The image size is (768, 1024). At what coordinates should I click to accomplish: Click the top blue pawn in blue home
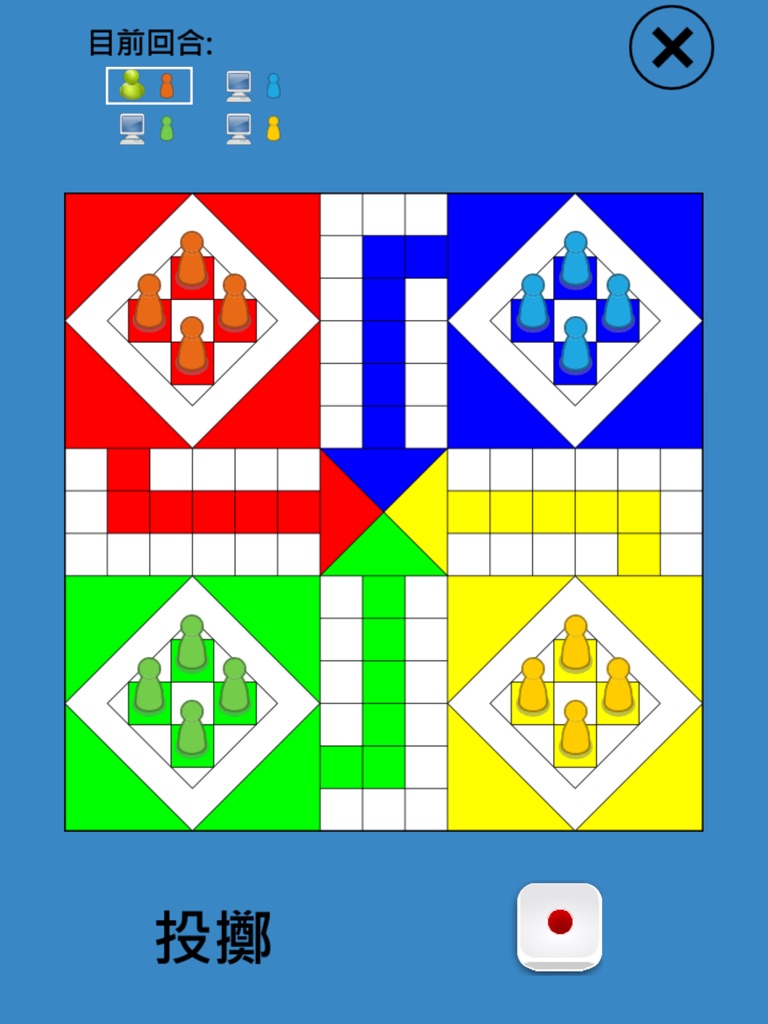[x=575, y=260]
